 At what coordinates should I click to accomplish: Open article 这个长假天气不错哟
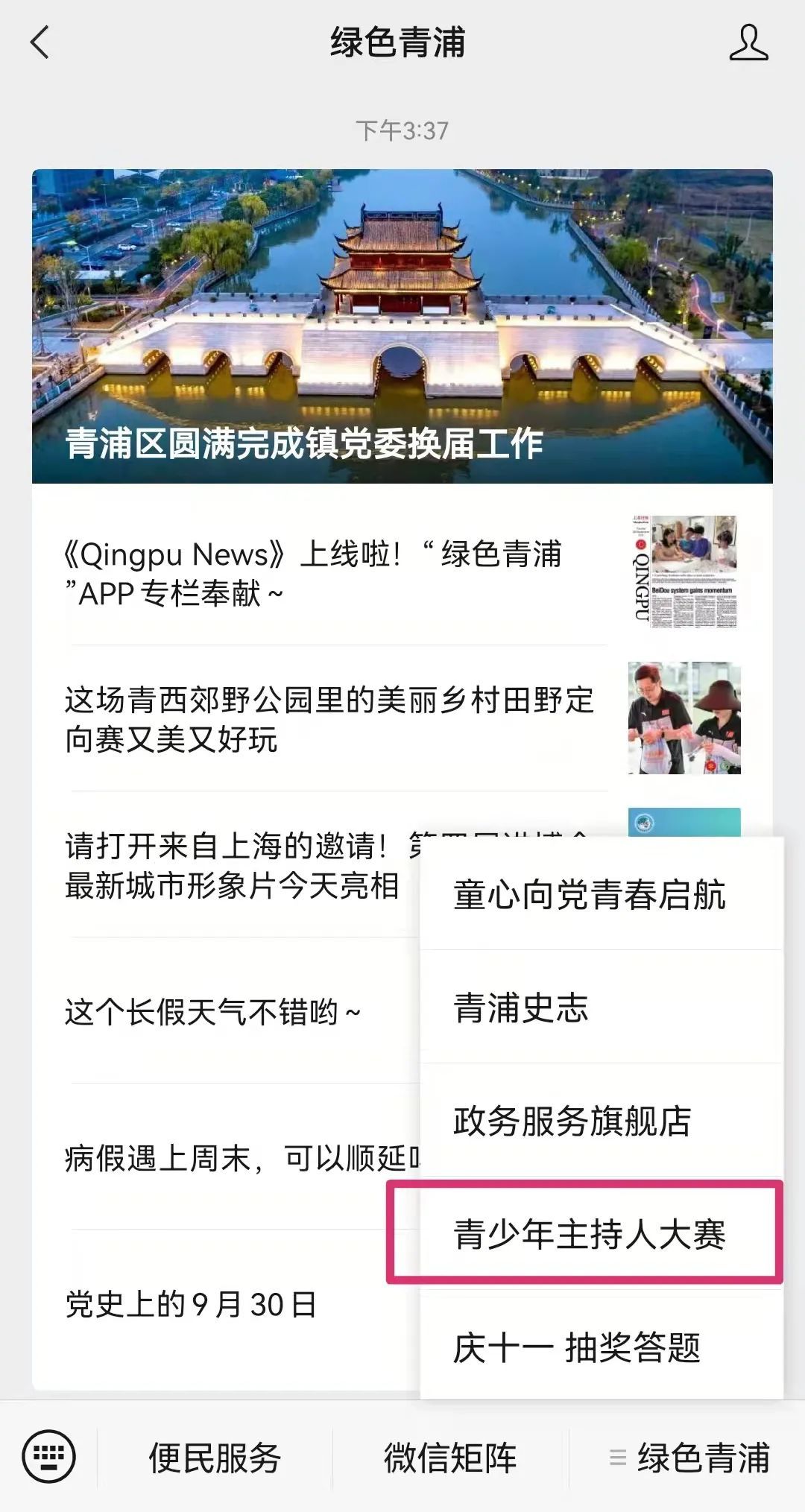click(212, 1012)
